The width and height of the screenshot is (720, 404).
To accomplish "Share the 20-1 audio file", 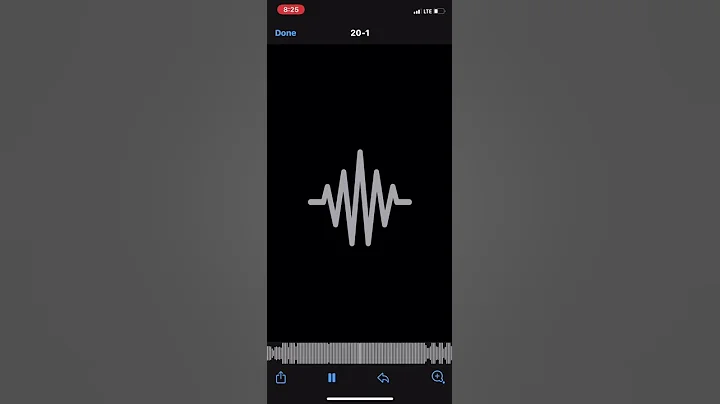I will coord(281,377).
